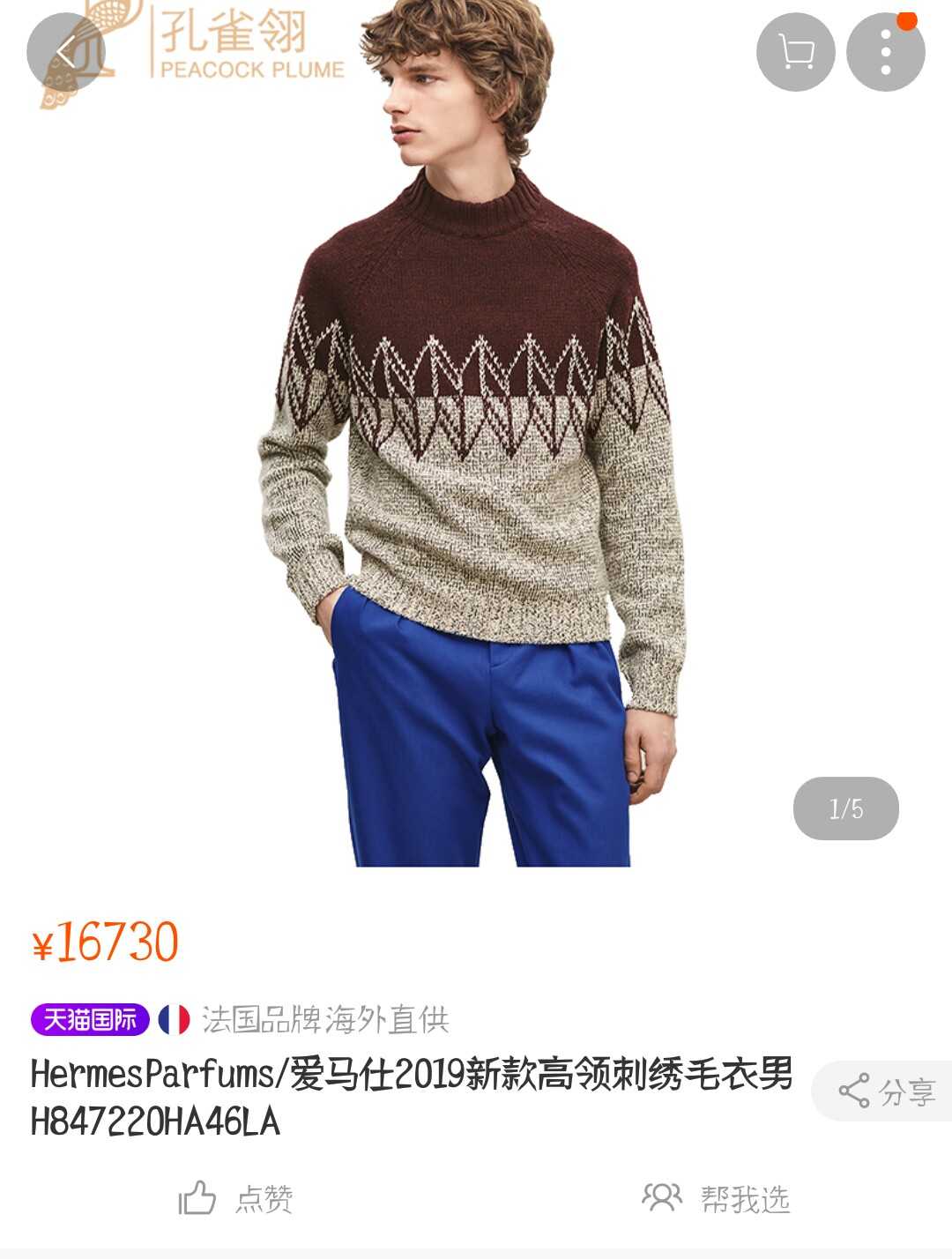Go back using the back arrow

pyautogui.click(x=65, y=53)
